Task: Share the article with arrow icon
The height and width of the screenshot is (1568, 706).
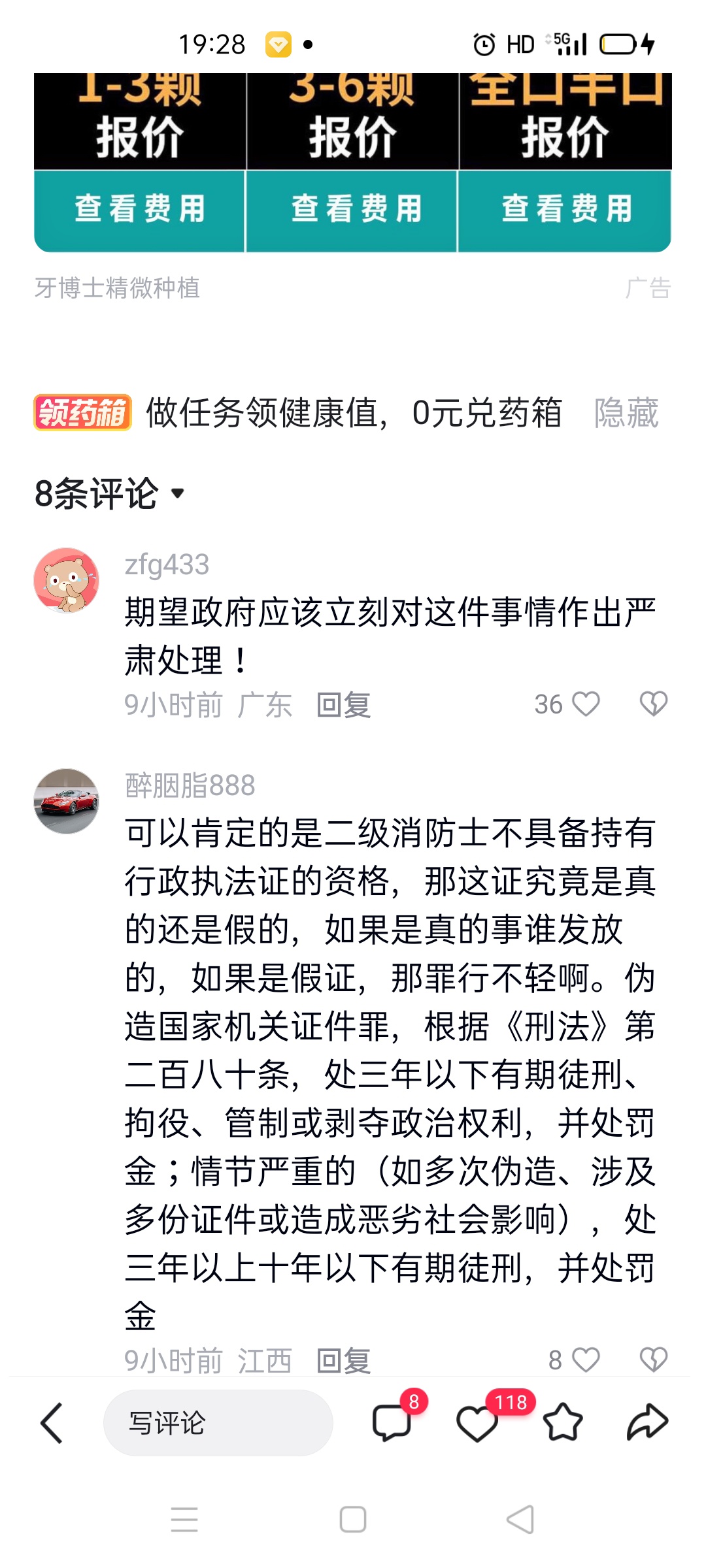Action: tap(647, 1423)
